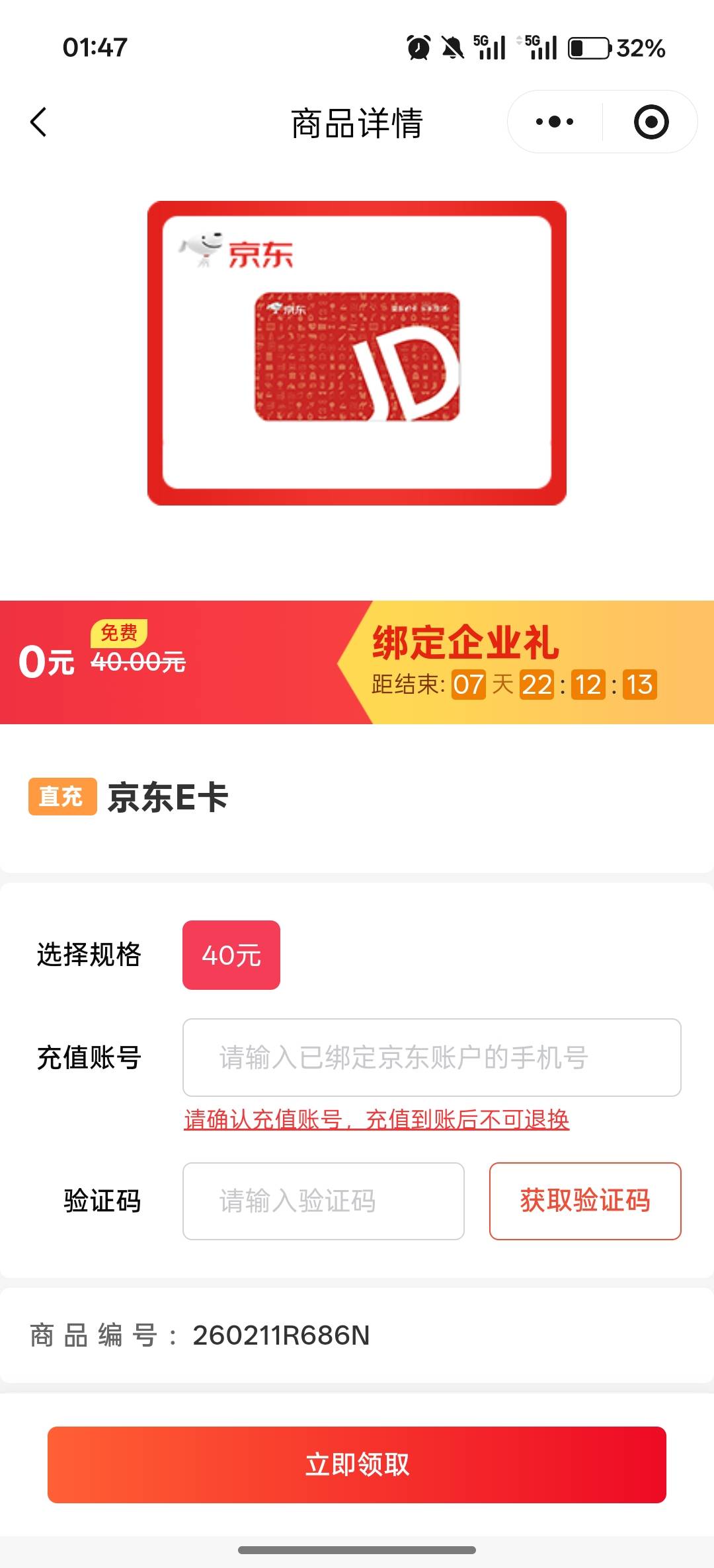The width and height of the screenshot is (714, 1568).
Task: Focus the 验证码 input field
Action: point(323,1201)
